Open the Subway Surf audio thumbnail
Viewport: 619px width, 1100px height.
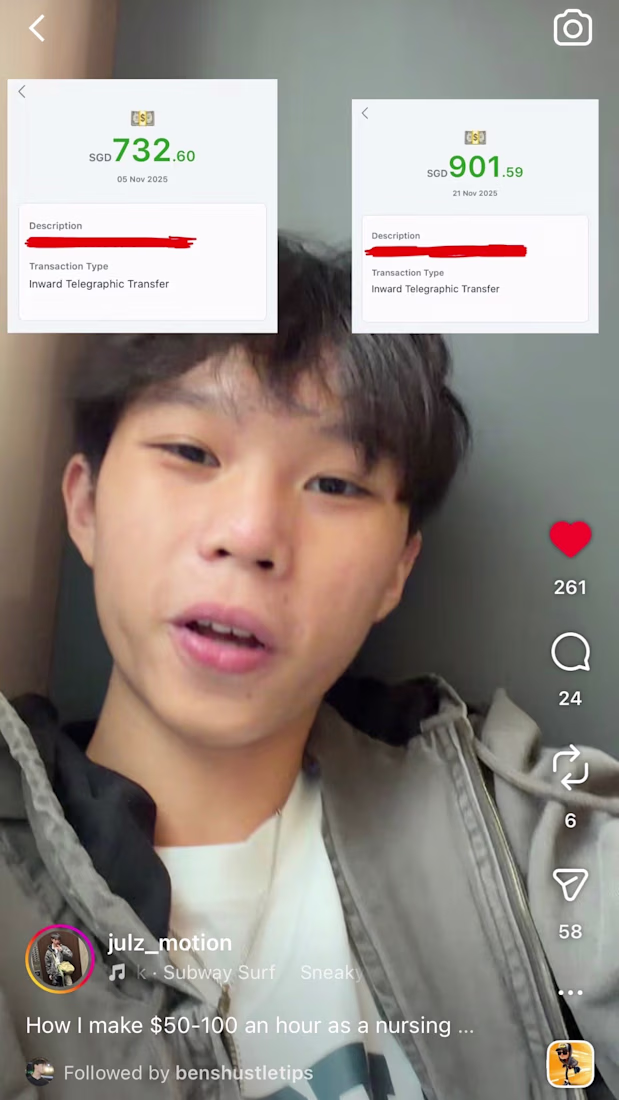pos(570,1063)
